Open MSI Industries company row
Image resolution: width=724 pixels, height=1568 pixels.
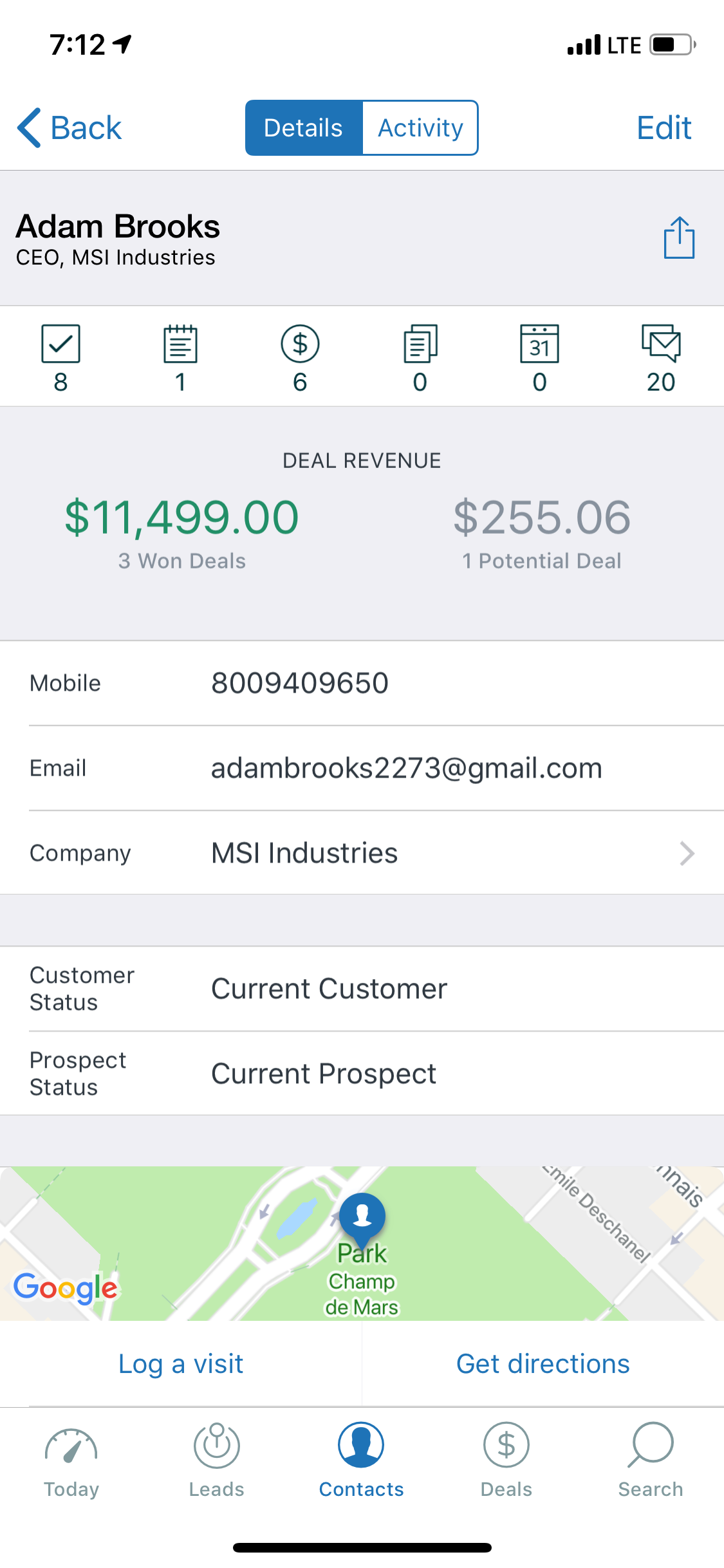[362, 853]
